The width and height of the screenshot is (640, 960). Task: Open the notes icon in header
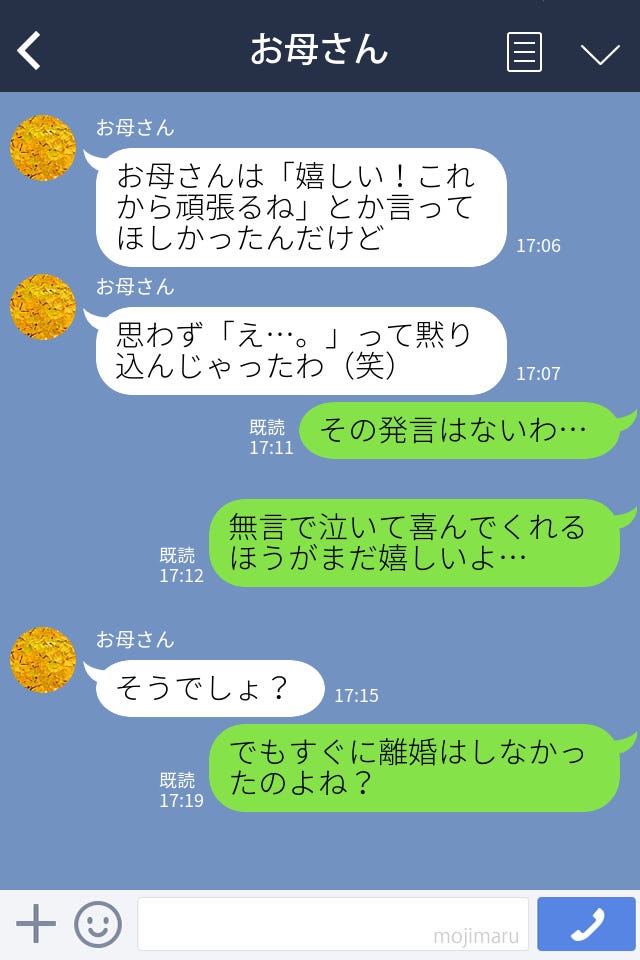tap(524, 52)
